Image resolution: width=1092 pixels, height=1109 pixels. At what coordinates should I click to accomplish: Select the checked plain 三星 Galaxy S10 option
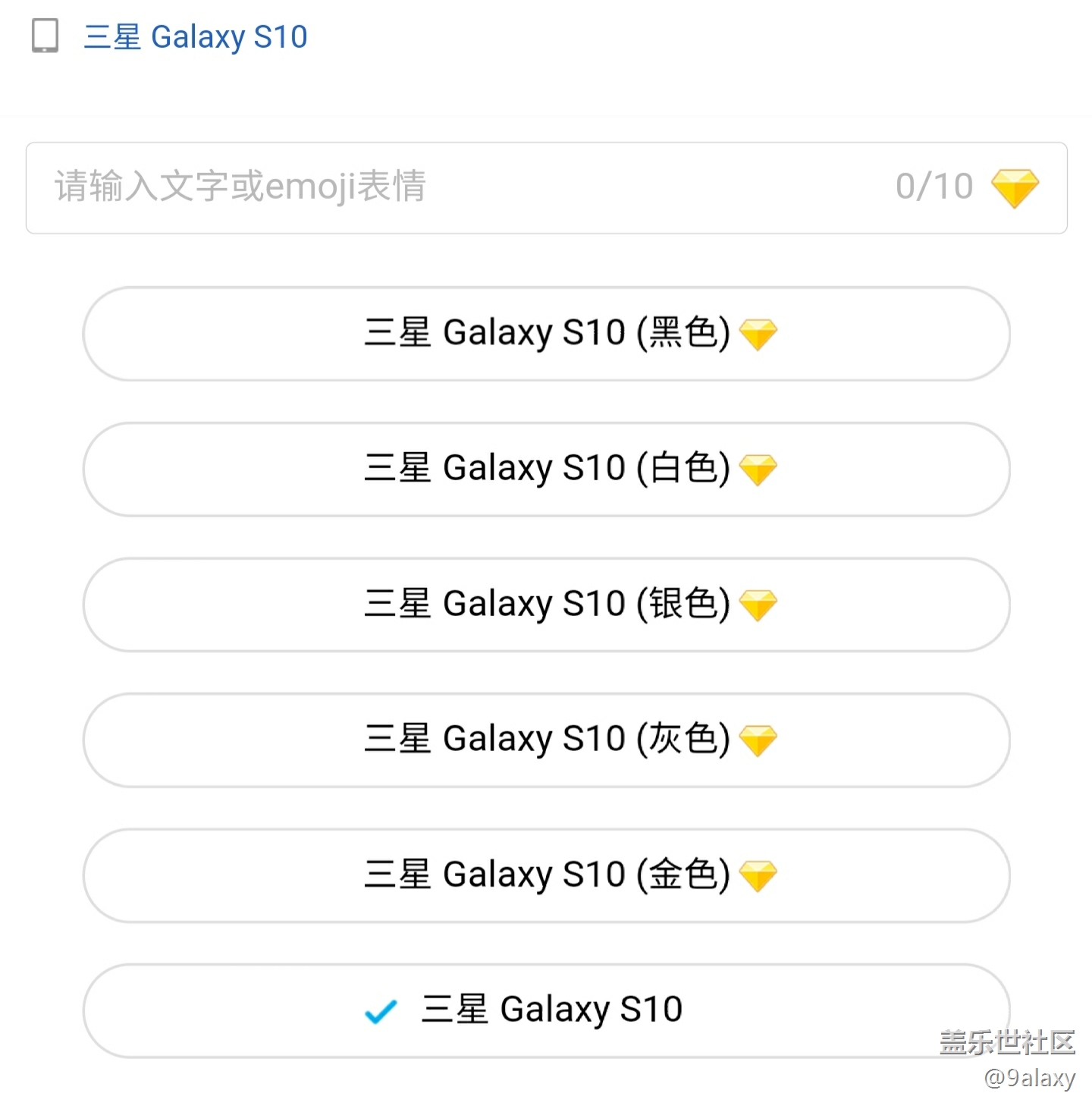546,1010
